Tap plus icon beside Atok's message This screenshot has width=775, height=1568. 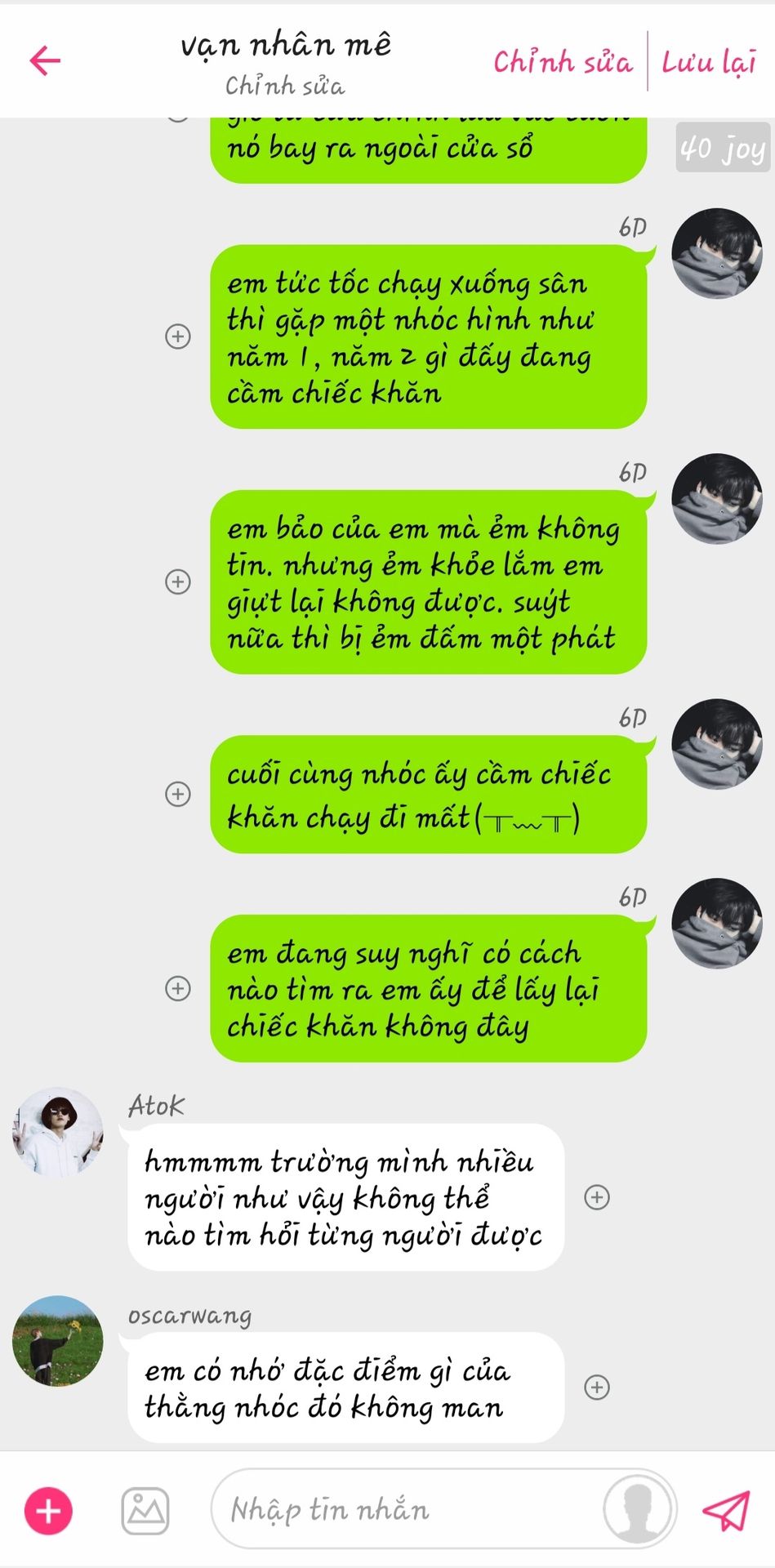597,1197
